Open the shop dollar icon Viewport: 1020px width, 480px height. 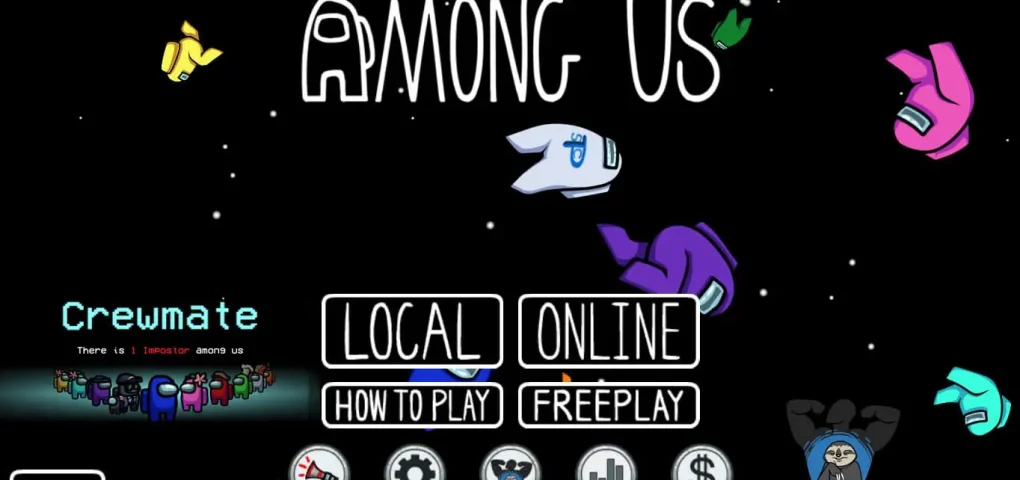(702, 466)
